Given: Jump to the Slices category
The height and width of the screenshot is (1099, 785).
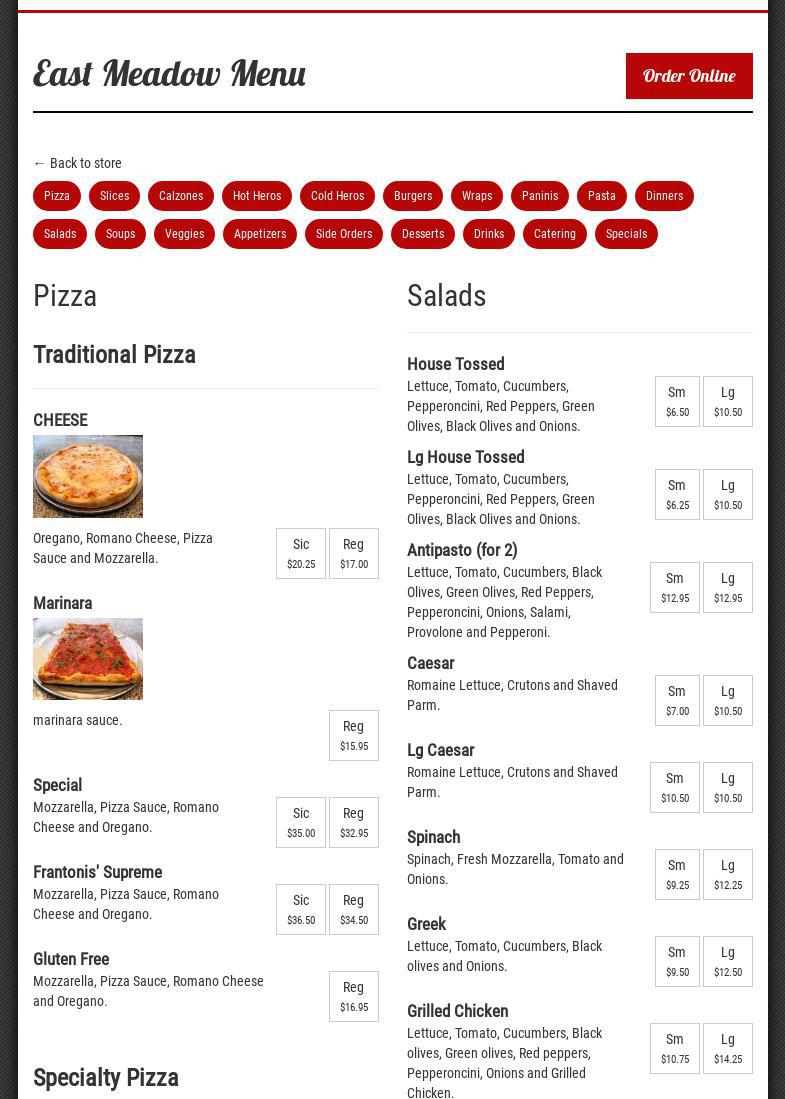Looking at the screenshot, I should 114,196.
